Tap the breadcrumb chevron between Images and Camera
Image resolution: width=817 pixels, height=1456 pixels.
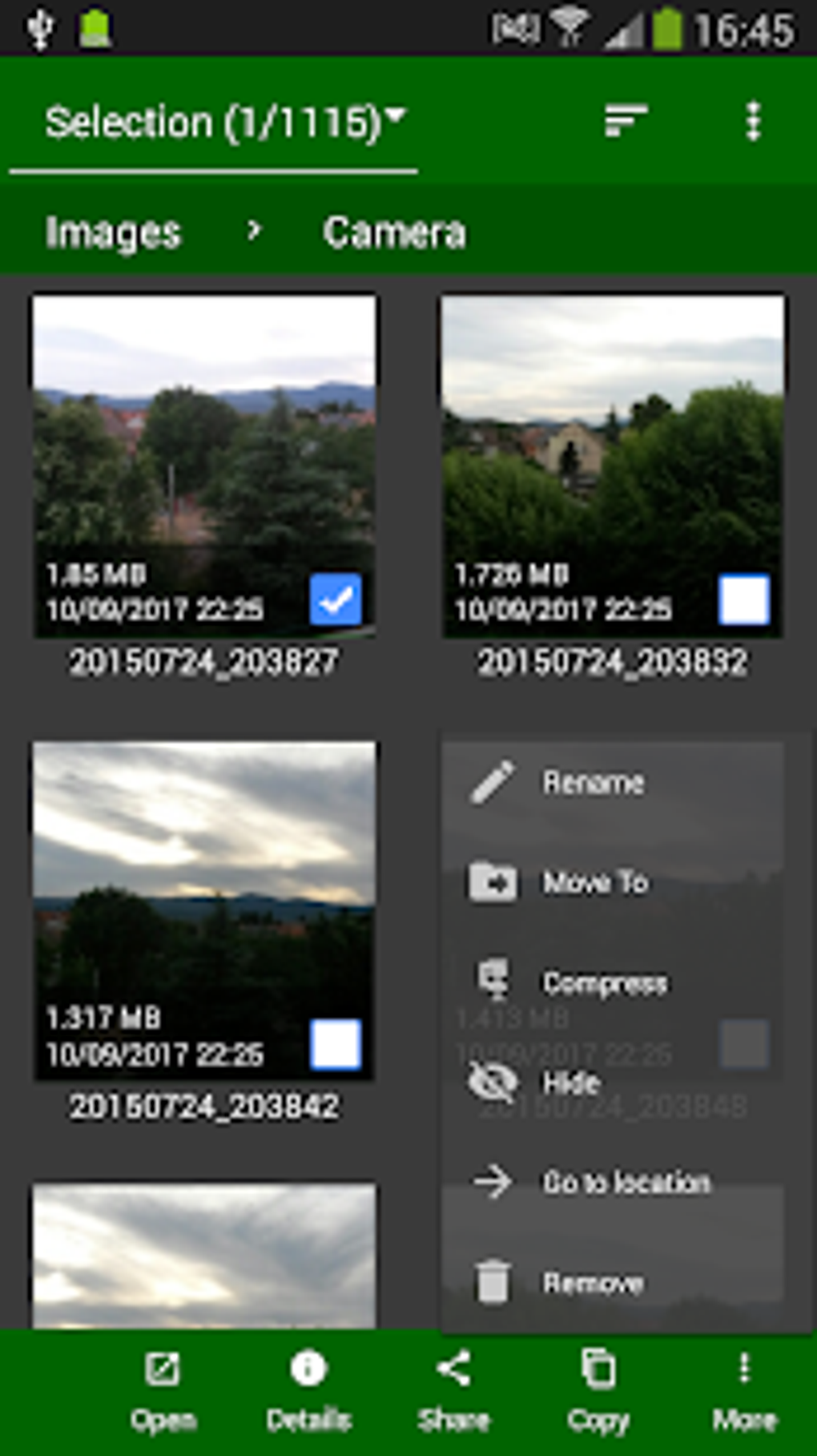tap(254, 232)
